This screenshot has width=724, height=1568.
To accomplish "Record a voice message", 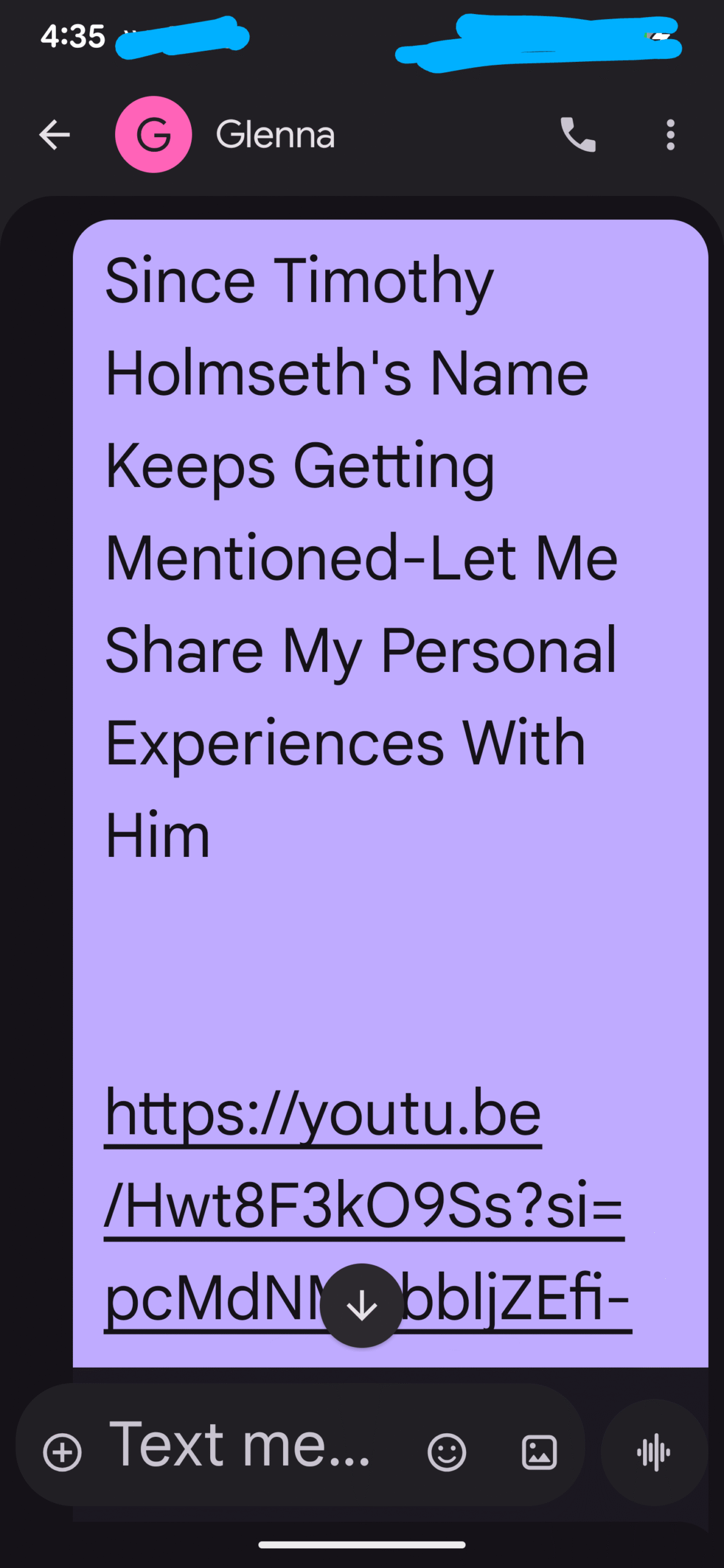I will point(654,1452).
